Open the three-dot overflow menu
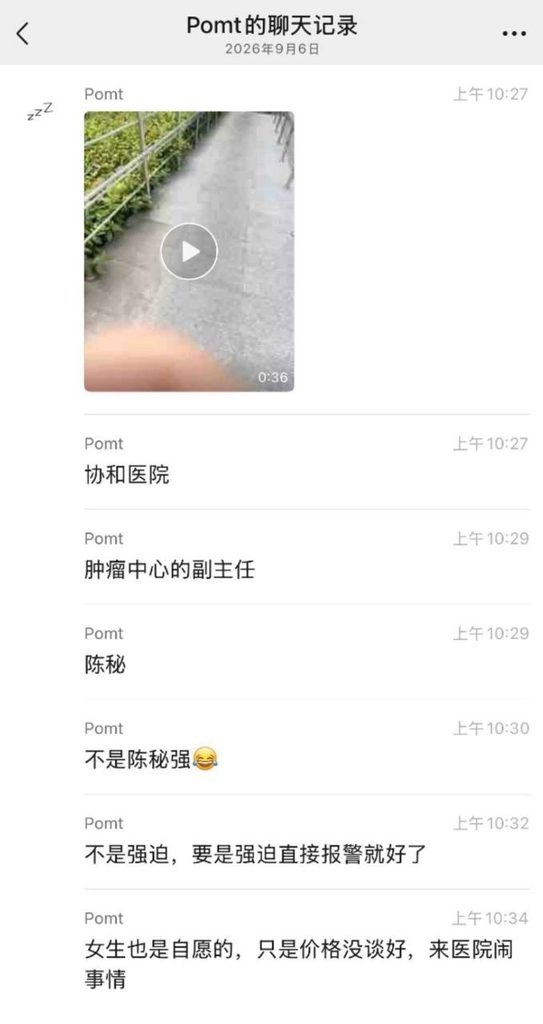 pos(514,33)
